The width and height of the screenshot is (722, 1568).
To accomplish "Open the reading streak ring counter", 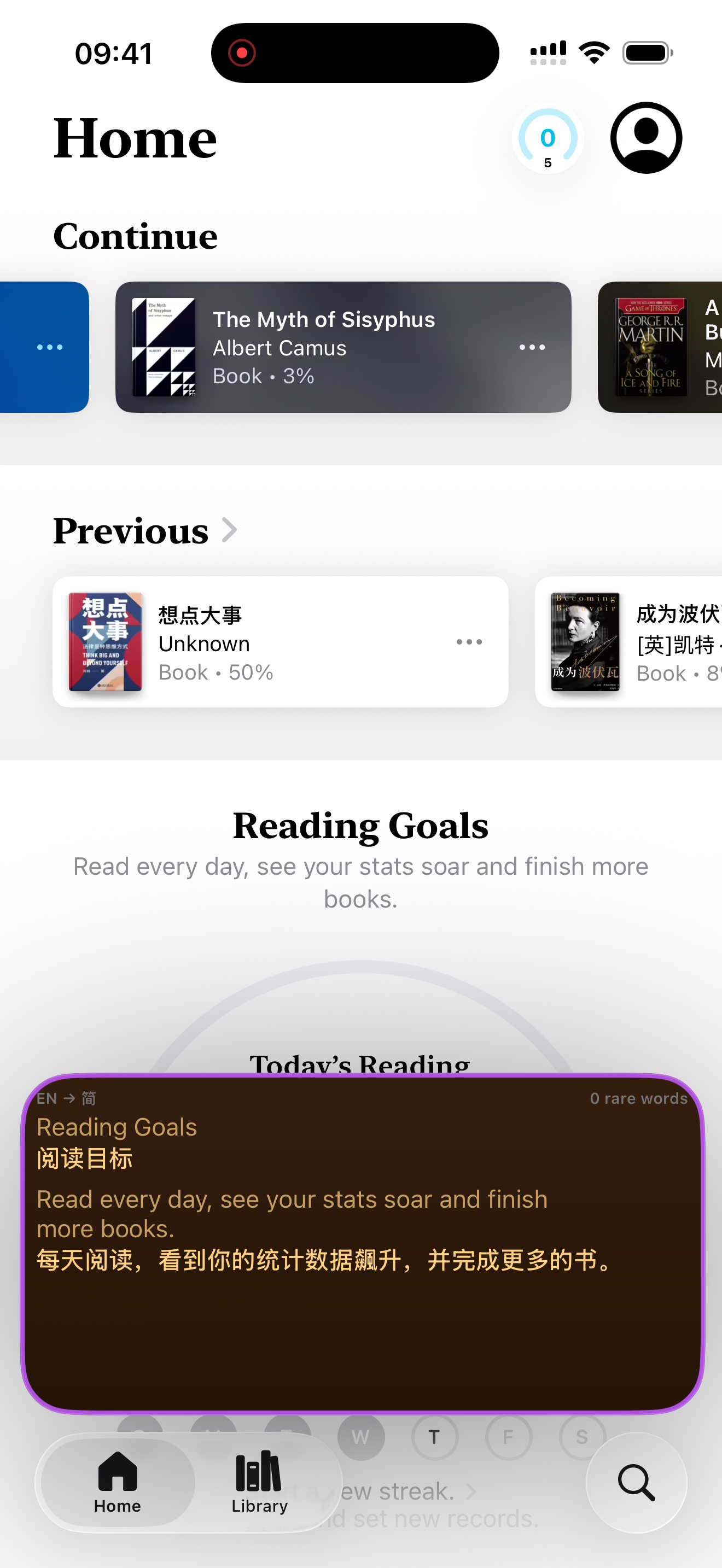I will point(548,138).
